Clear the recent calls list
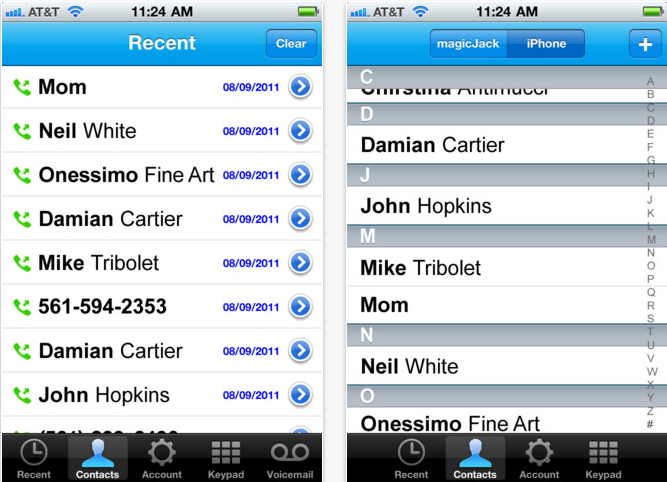Screen dimensions: 667x482 (291, 44)
